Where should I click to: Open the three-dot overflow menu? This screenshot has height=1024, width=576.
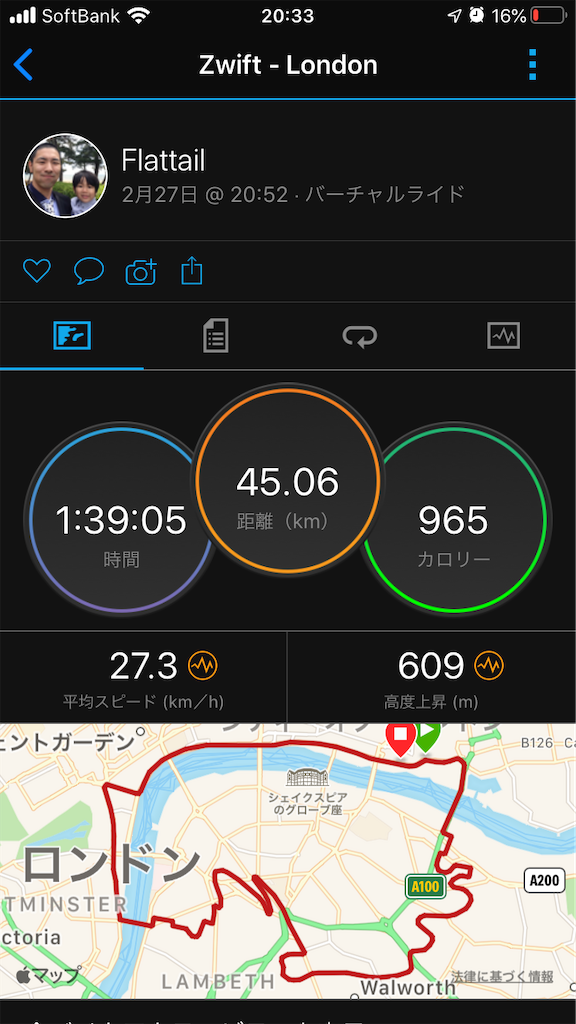[532, 65]
